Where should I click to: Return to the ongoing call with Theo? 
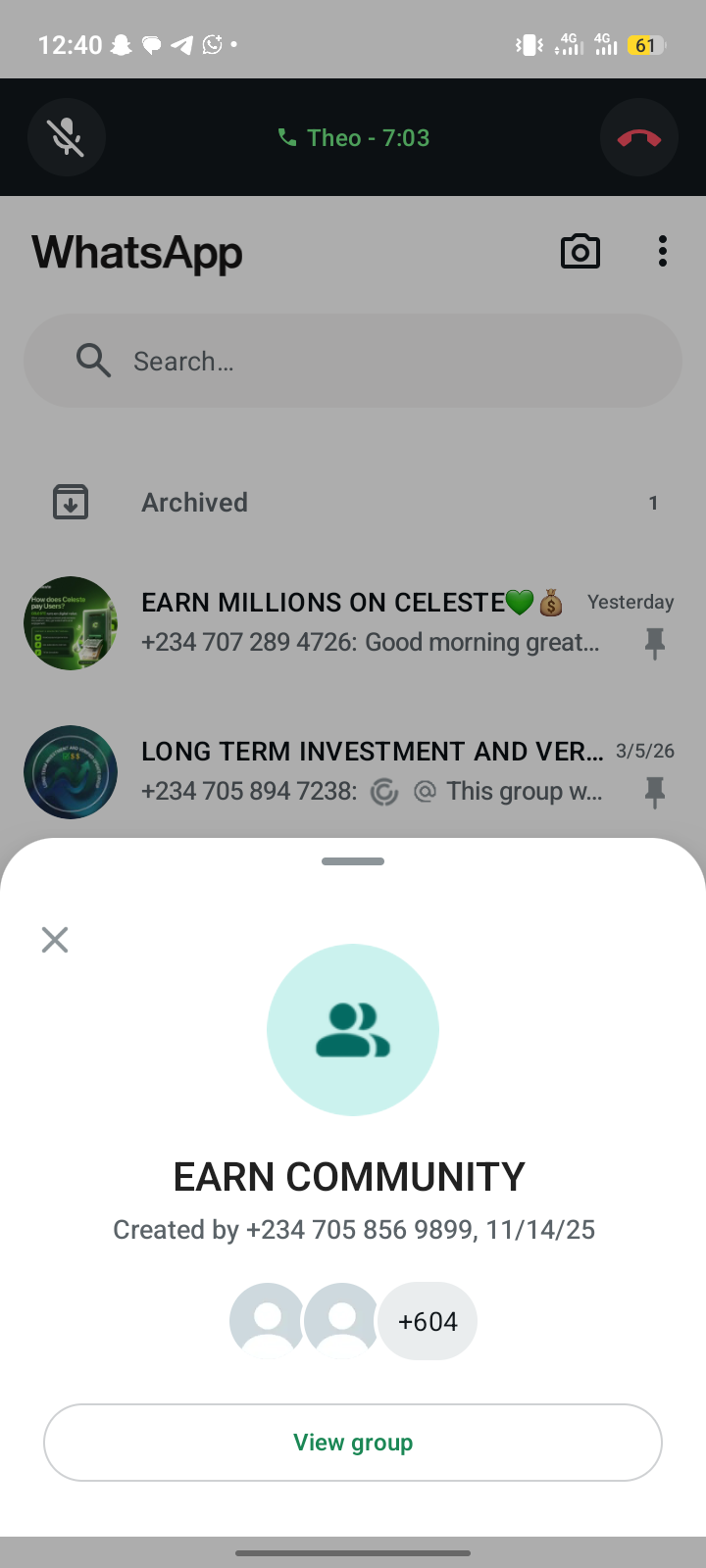tap(355, 138)
